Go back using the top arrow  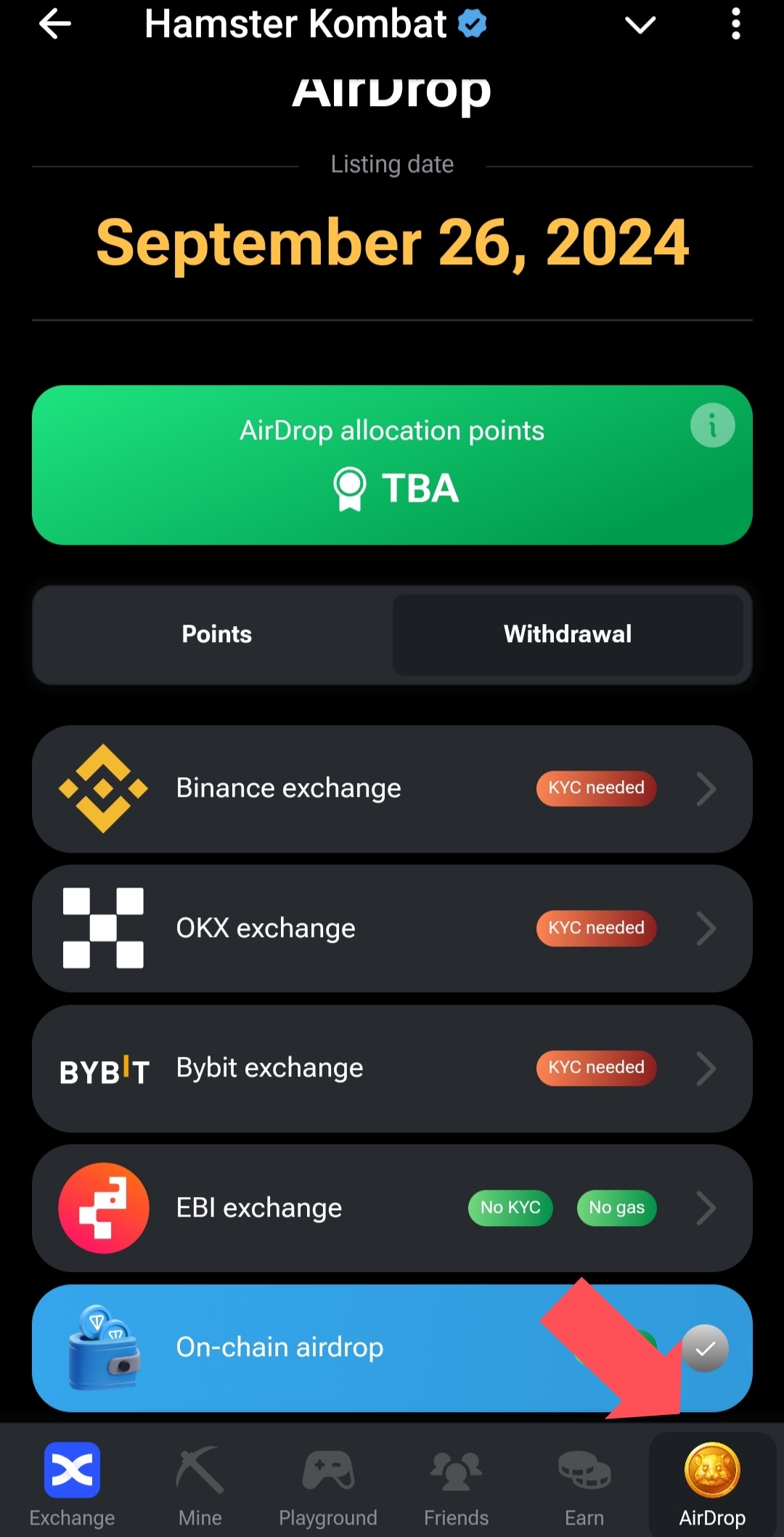tap(55, 25)
